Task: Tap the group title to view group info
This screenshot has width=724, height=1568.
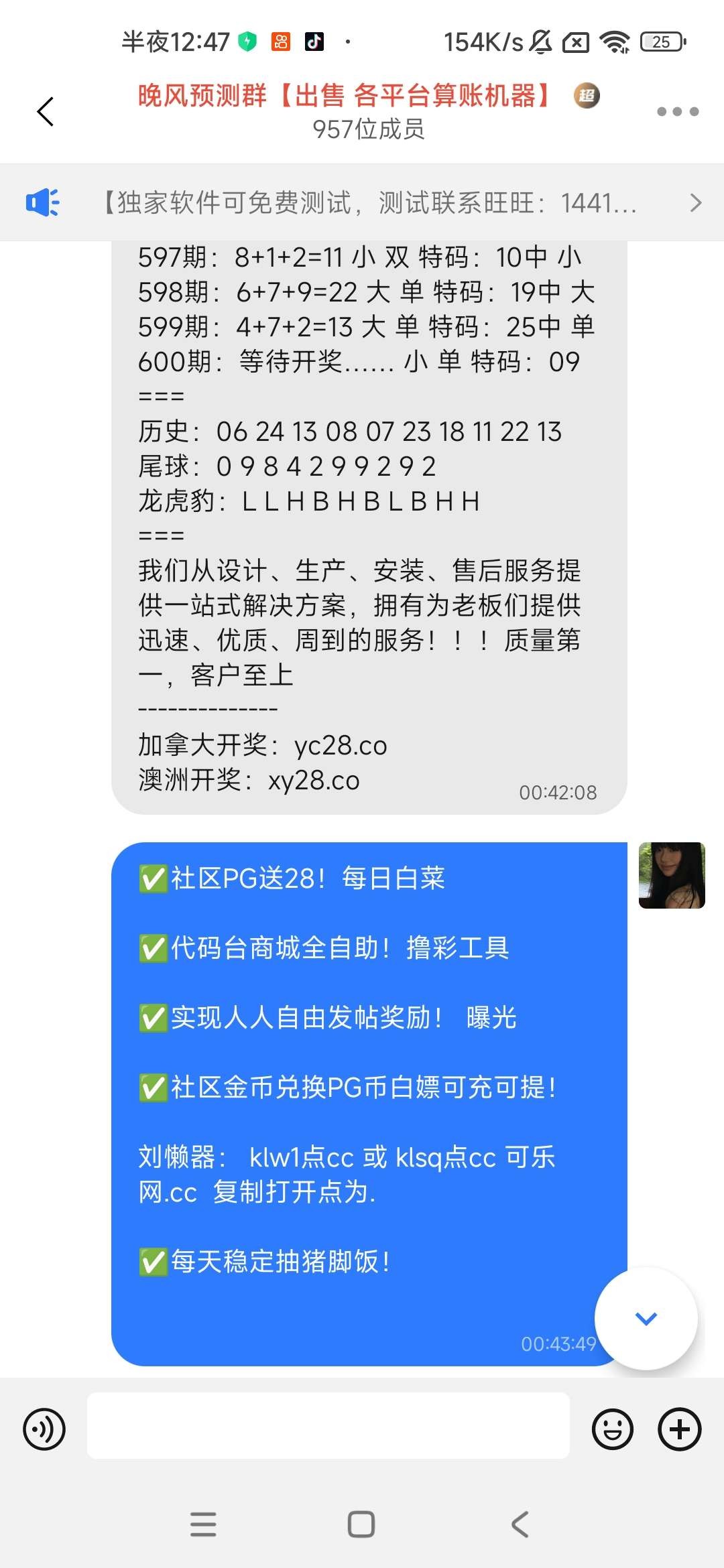Action: pyautogui.click(x=343, y=96)
